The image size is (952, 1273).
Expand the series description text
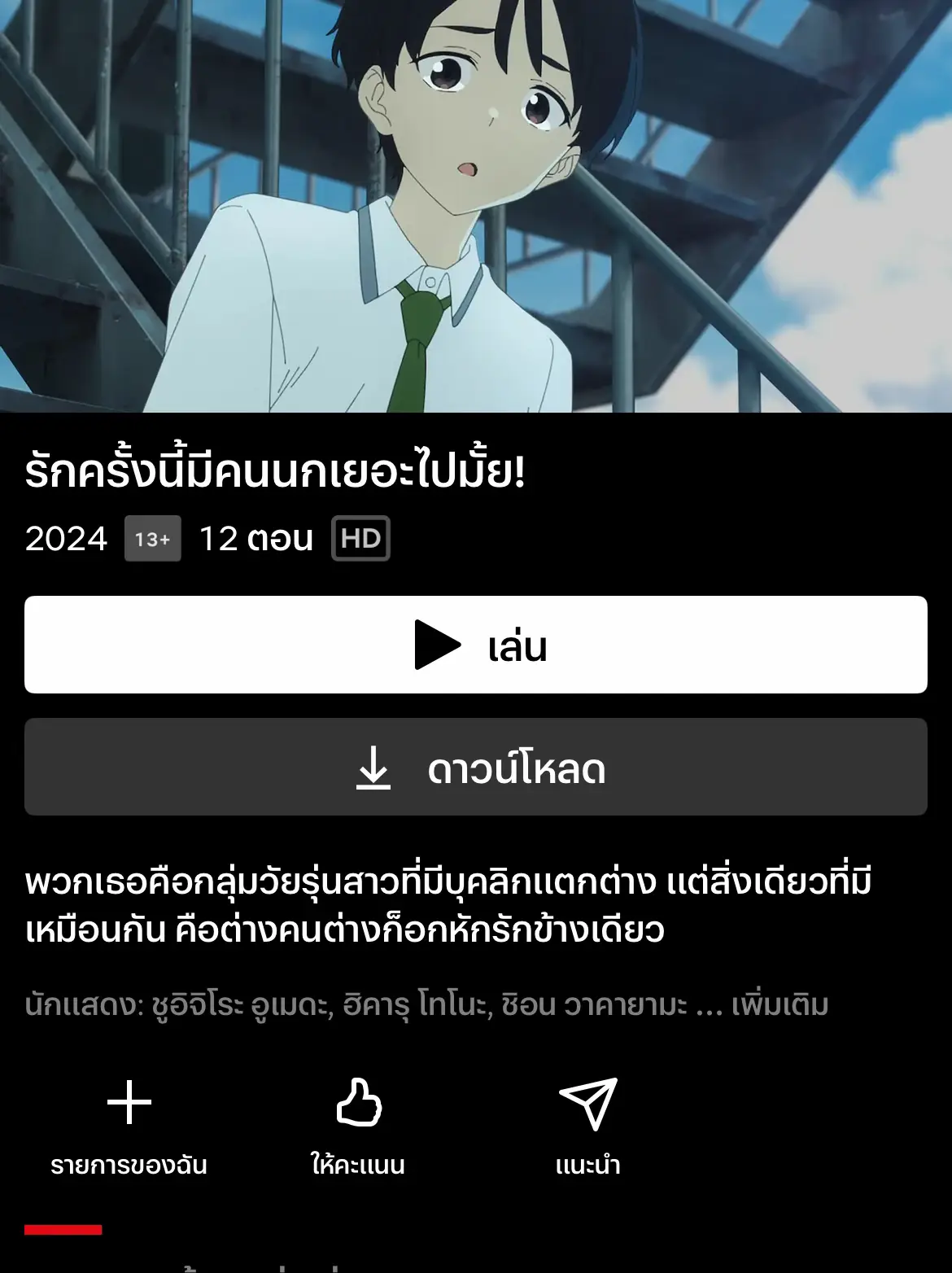(448, 905)
